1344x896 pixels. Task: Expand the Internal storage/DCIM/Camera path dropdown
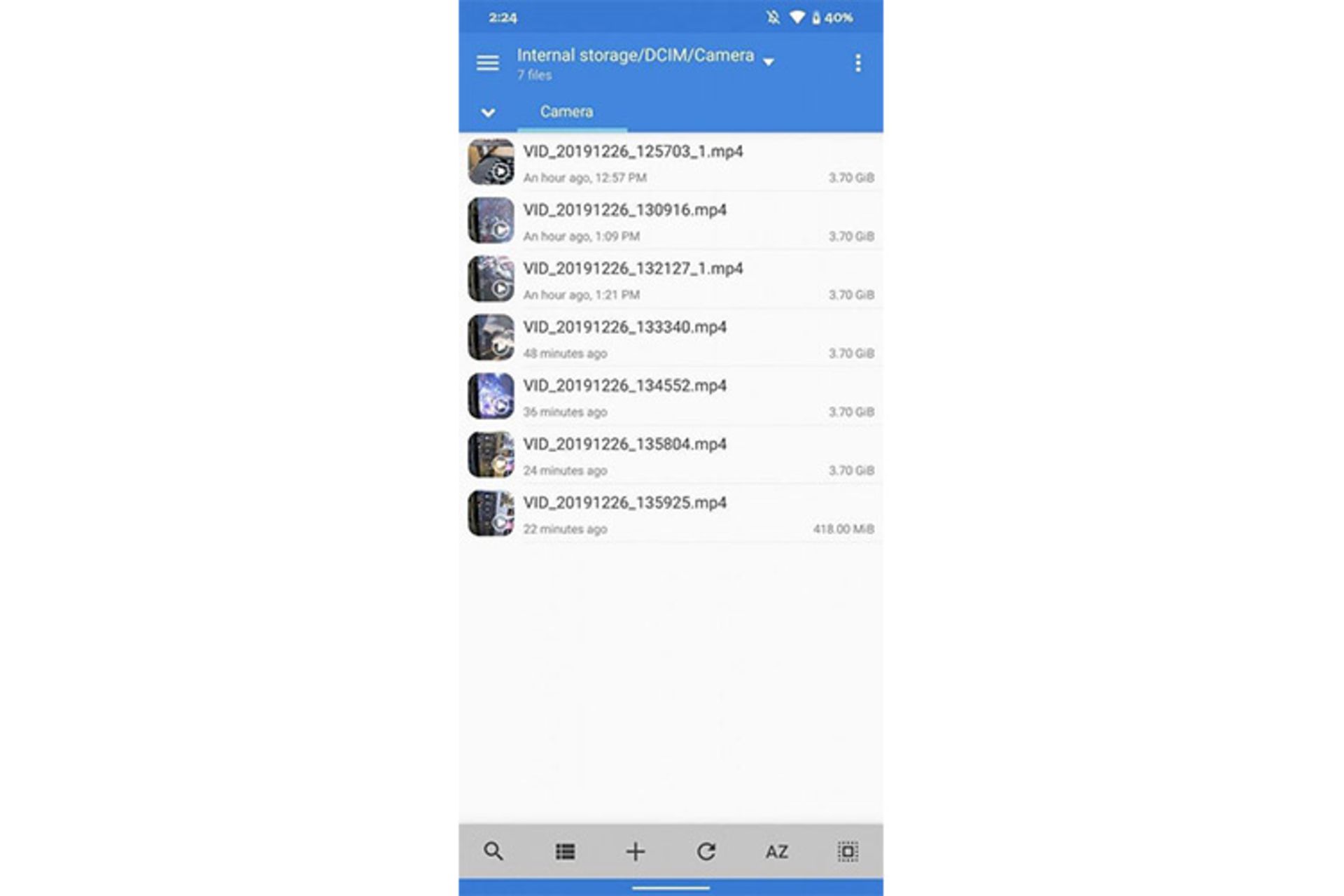769,62
